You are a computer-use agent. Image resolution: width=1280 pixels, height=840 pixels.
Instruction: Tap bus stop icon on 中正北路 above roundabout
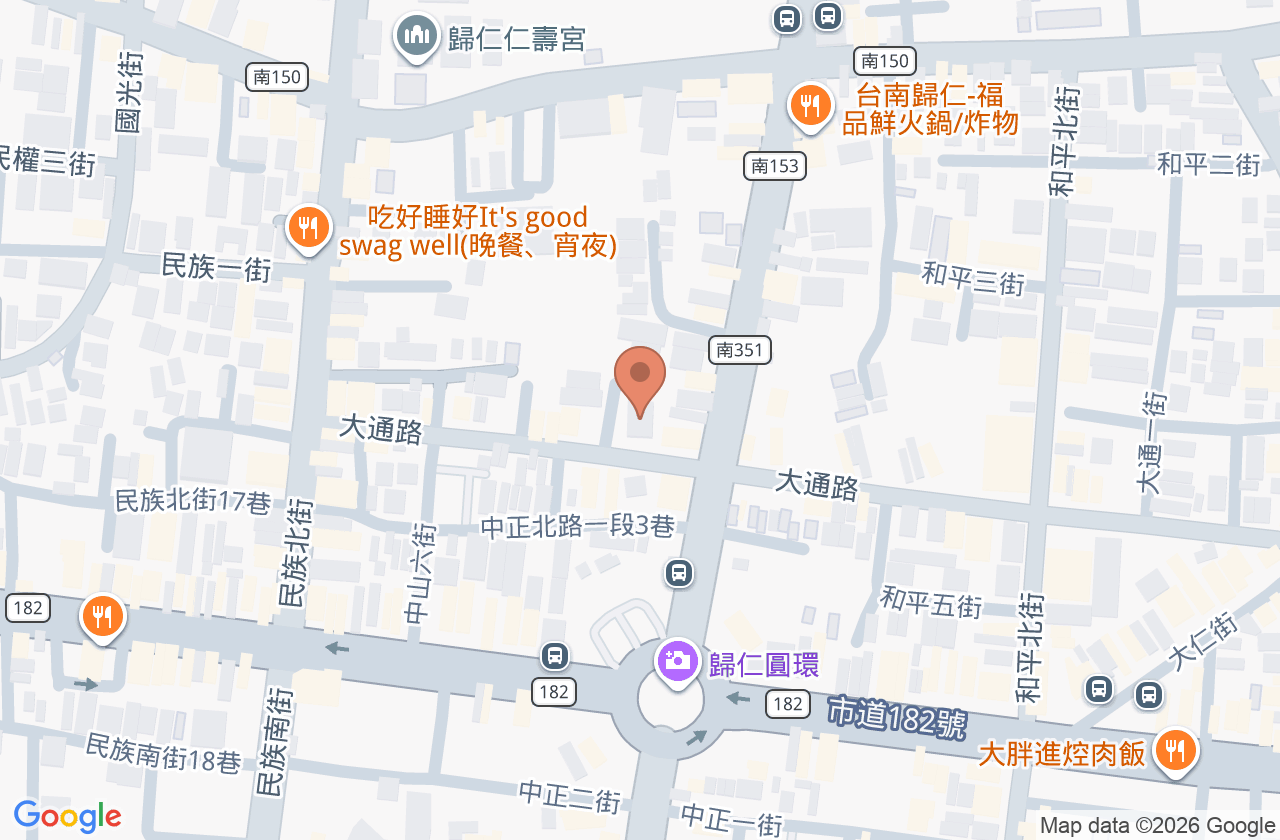click(679, 573)
